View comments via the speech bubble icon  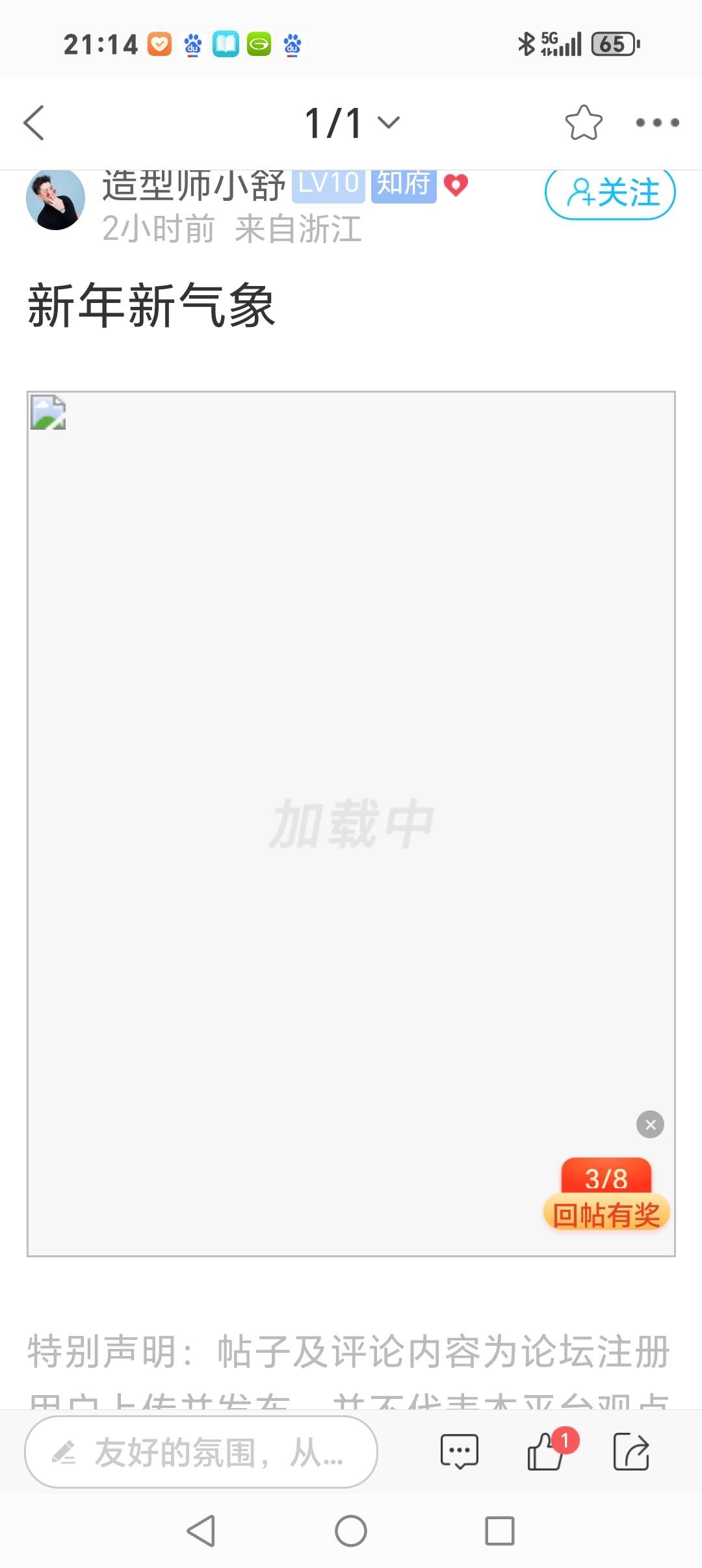pos(459,1452)
